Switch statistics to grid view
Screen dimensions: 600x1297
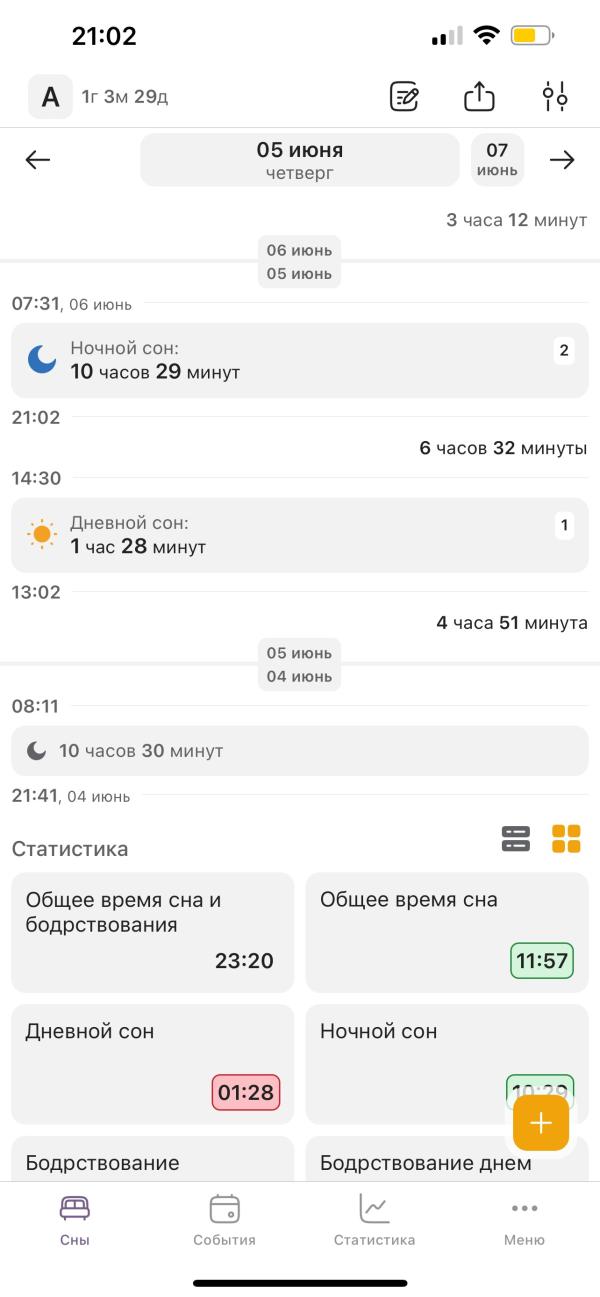tap(566, 839)
